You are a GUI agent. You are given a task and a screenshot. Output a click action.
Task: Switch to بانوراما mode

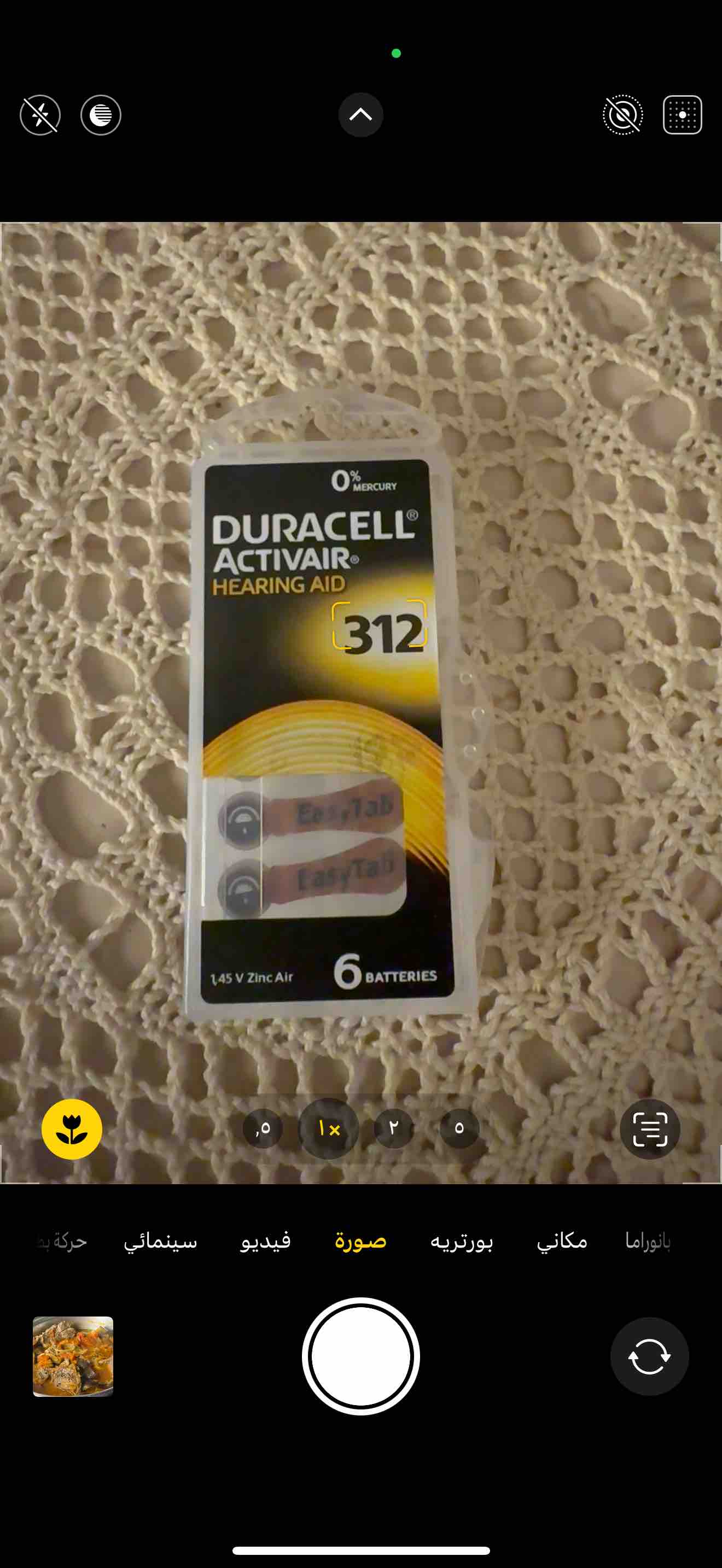pos(648,1241)
